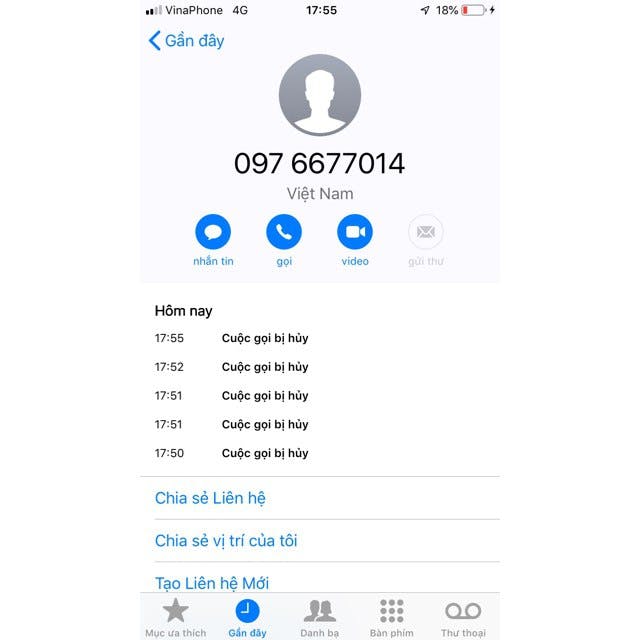640x640 pixels.
Task: Start a video call
Action: point(354,233)
